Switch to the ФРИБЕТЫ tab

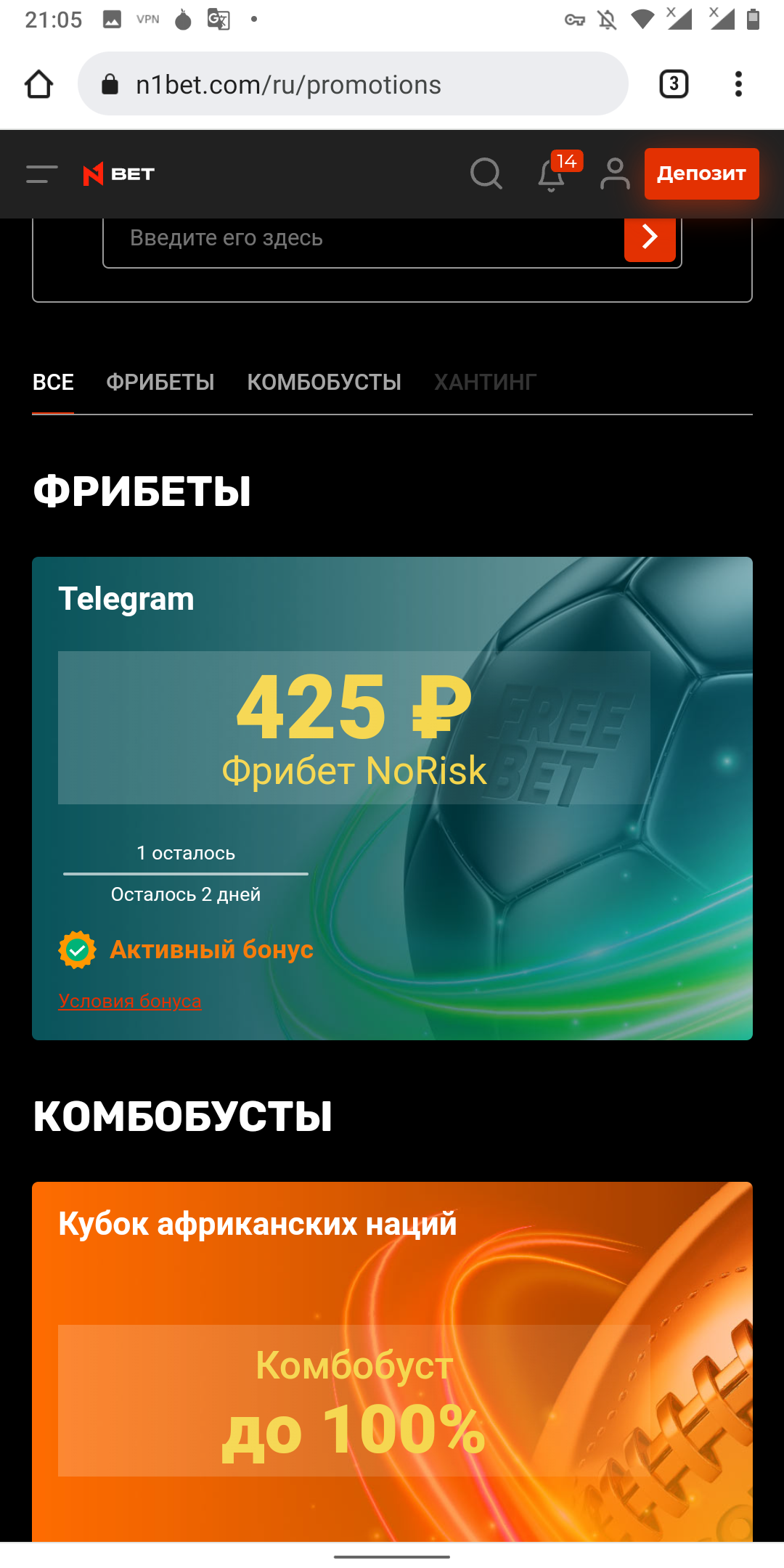(160, 383)
